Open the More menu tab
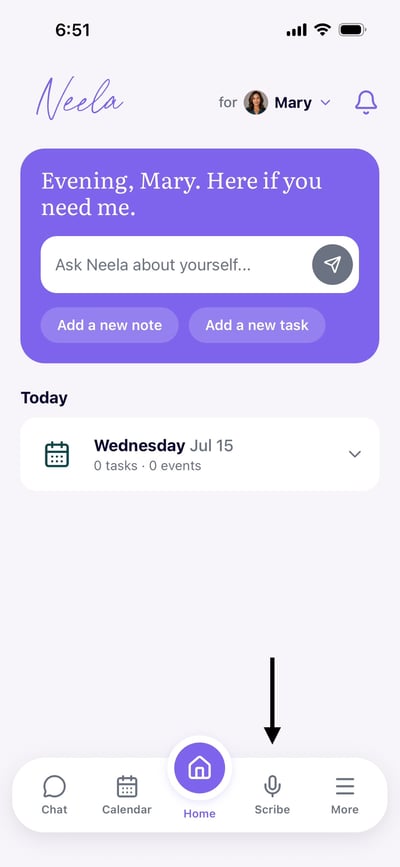This screenshot has height=867, width=400. click(345, 795)
